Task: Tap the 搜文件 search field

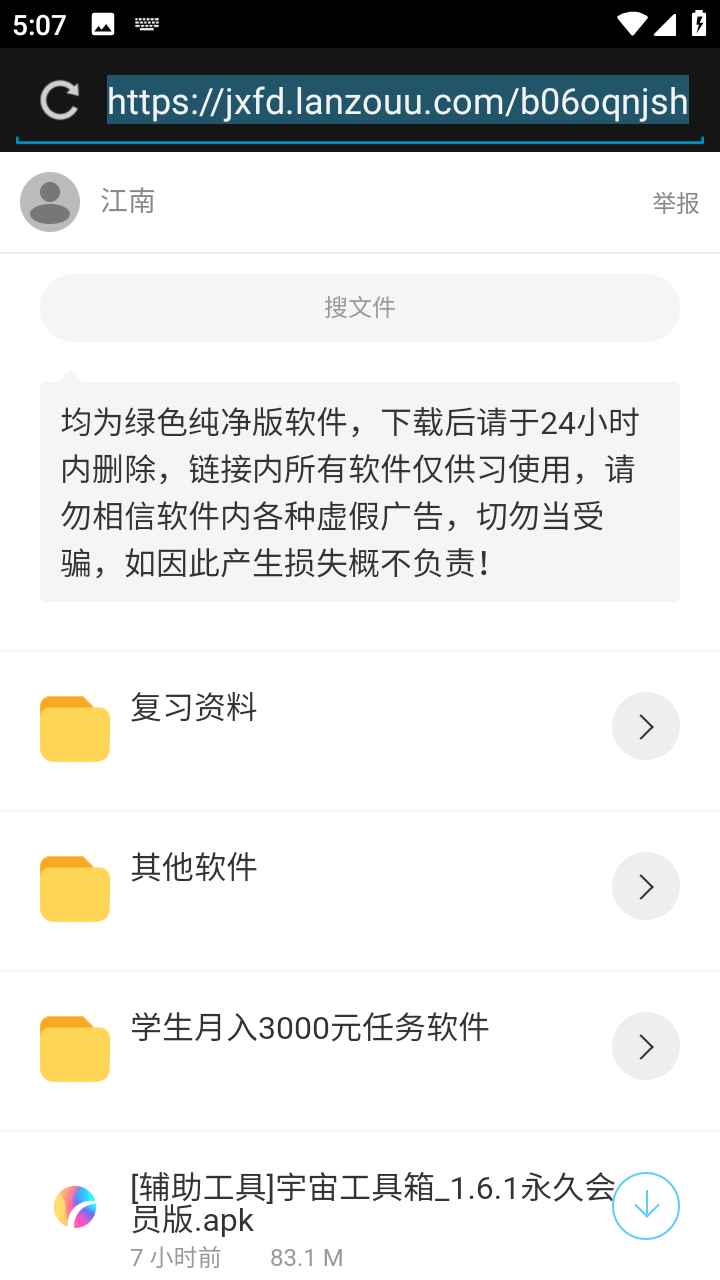Action: click(x=360, y=308)
